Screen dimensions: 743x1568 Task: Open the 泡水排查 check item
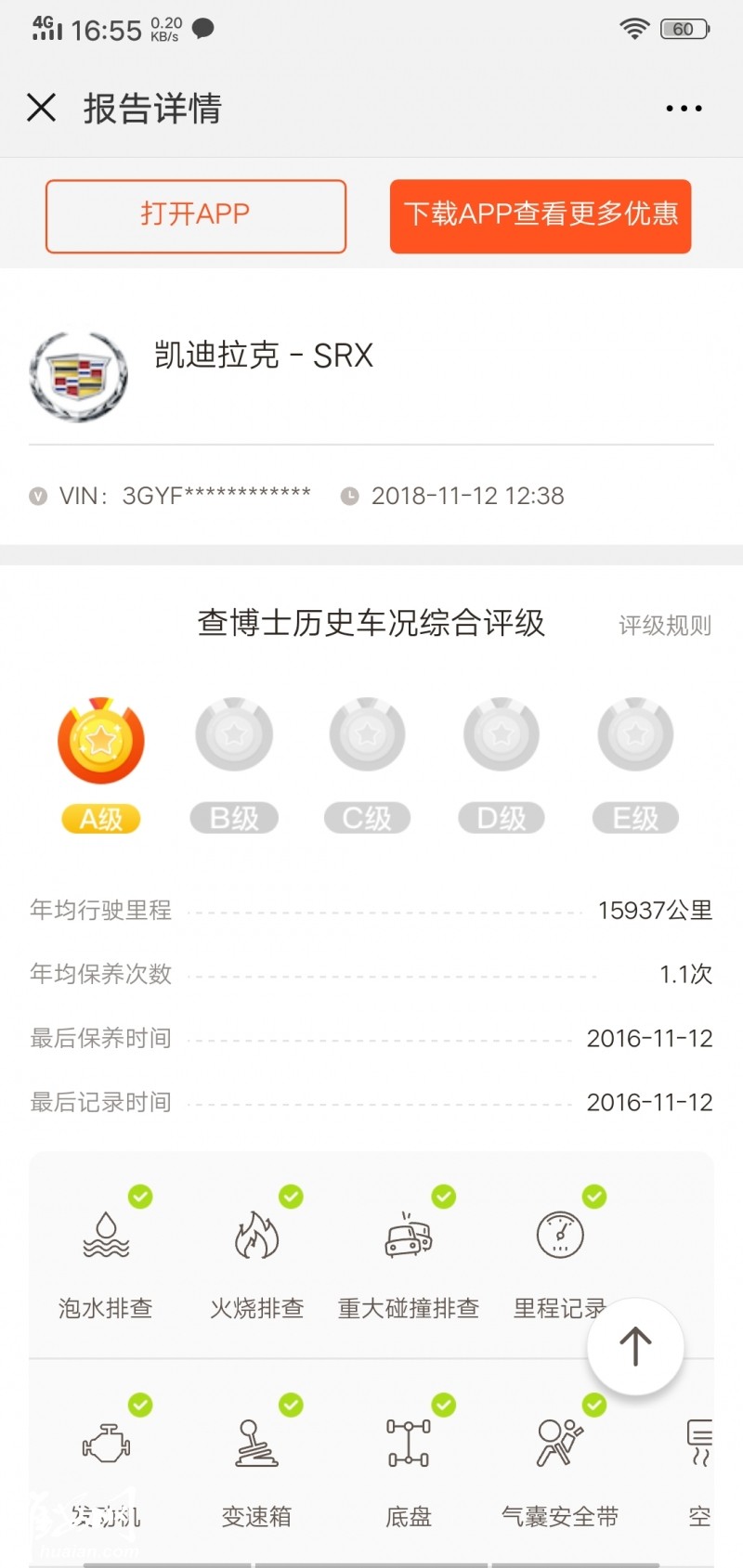pyautogui.click(x=106, y=1253)
